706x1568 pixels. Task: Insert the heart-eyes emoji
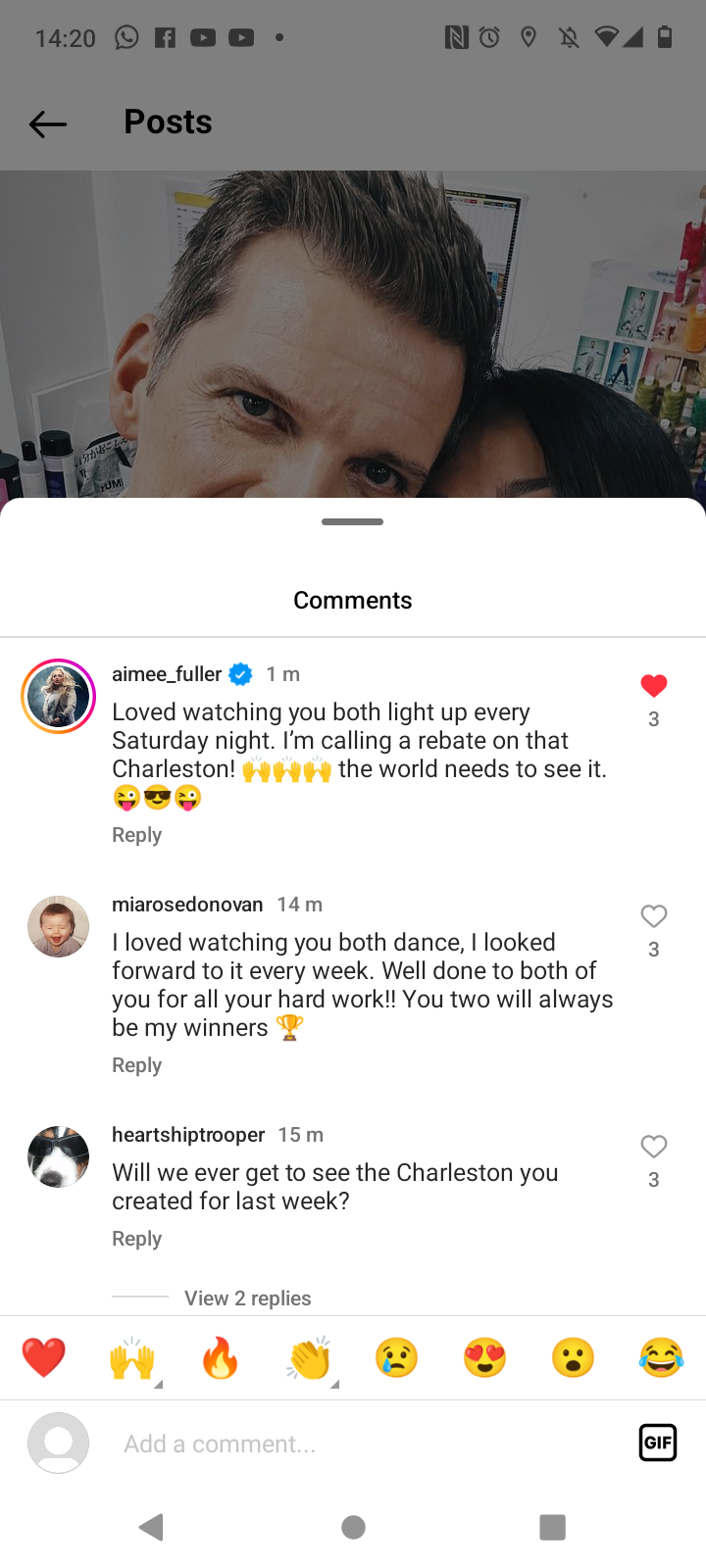(484, 1358)
